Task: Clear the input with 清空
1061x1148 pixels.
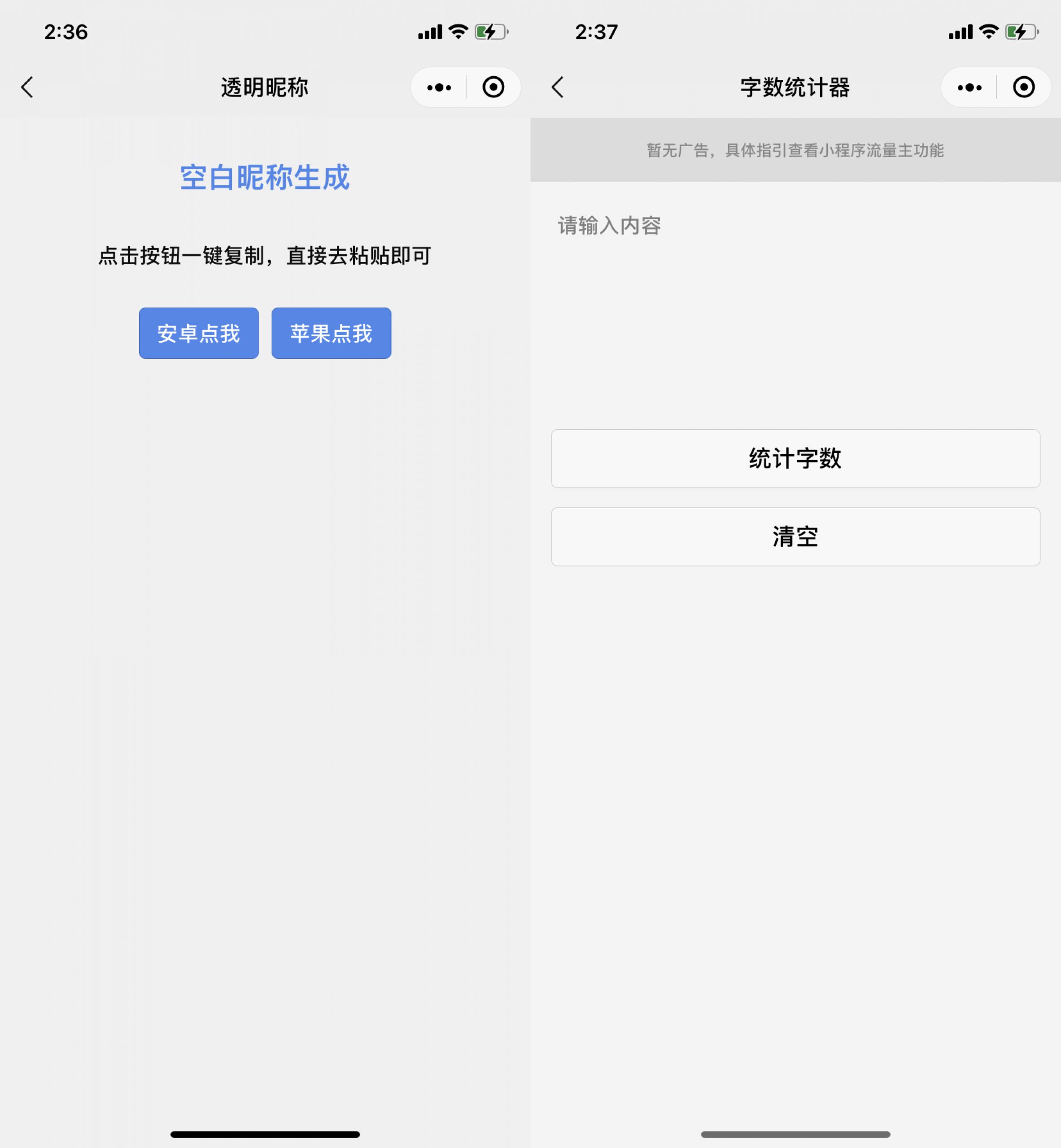Action: [795, 537]
